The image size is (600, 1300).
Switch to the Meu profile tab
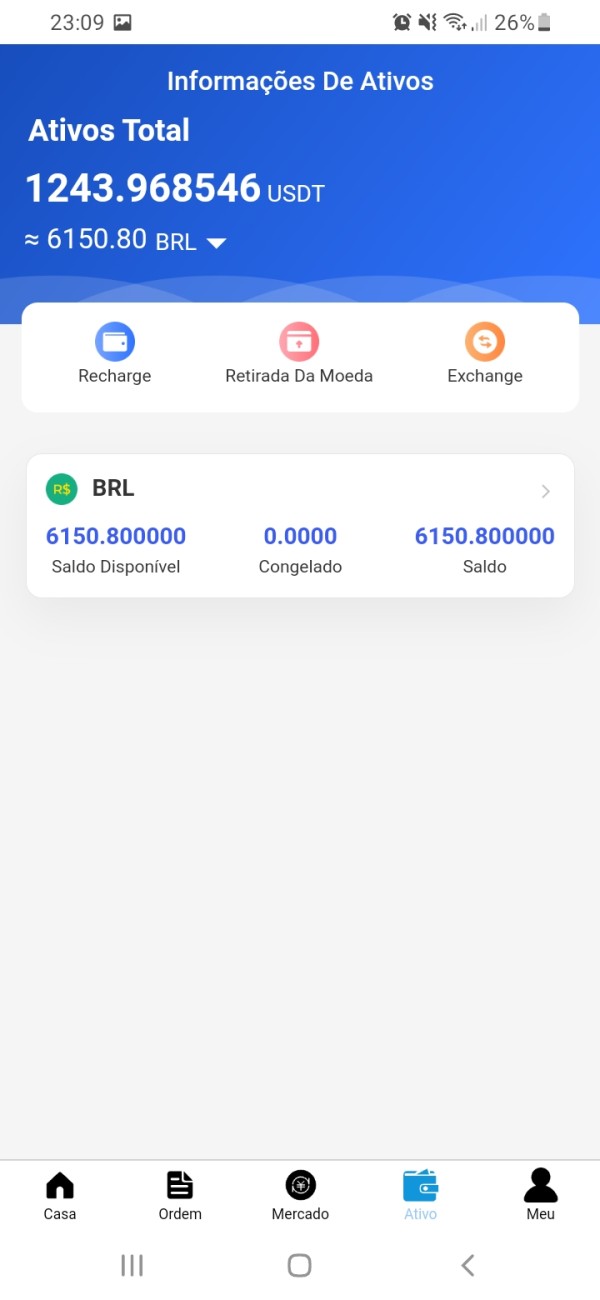(x=540, y=1196)
